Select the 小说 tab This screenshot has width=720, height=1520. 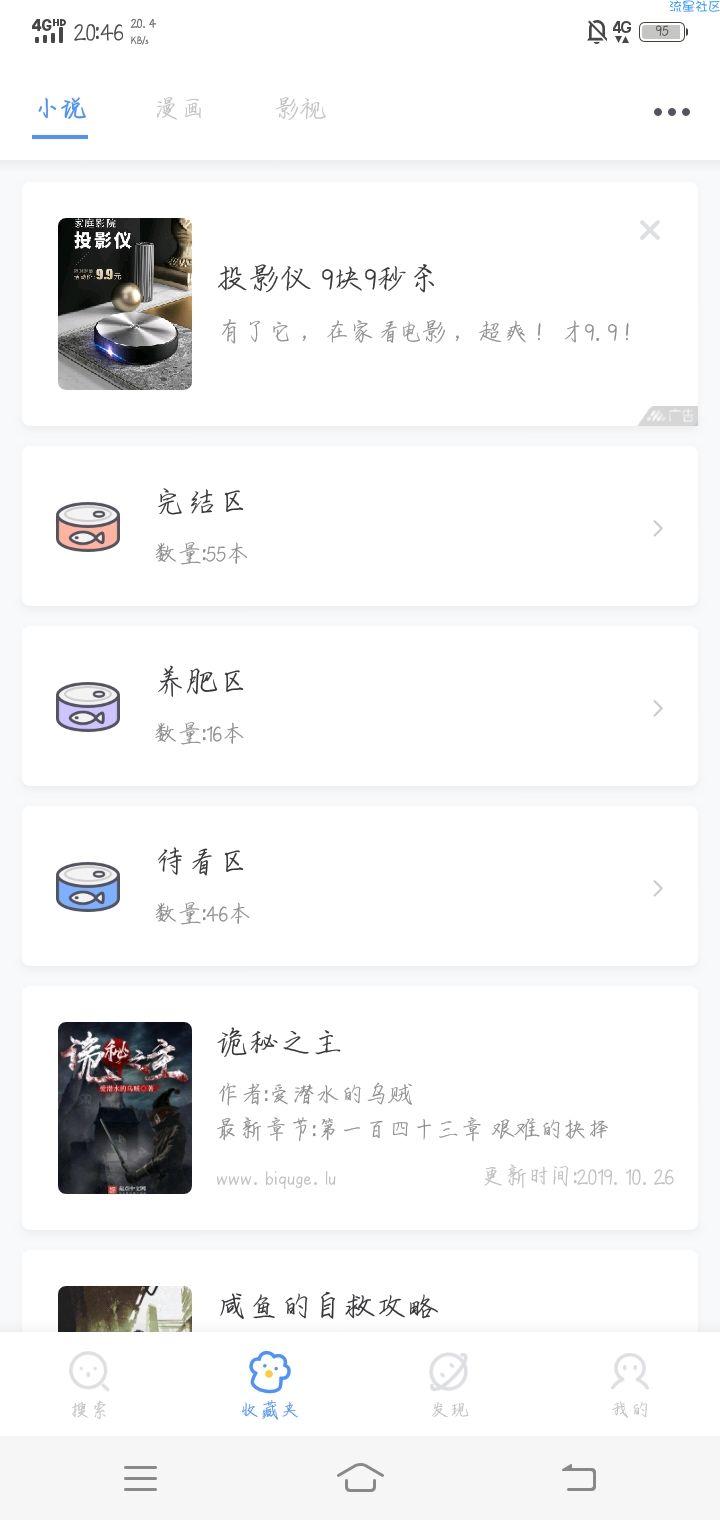(60, 109)
